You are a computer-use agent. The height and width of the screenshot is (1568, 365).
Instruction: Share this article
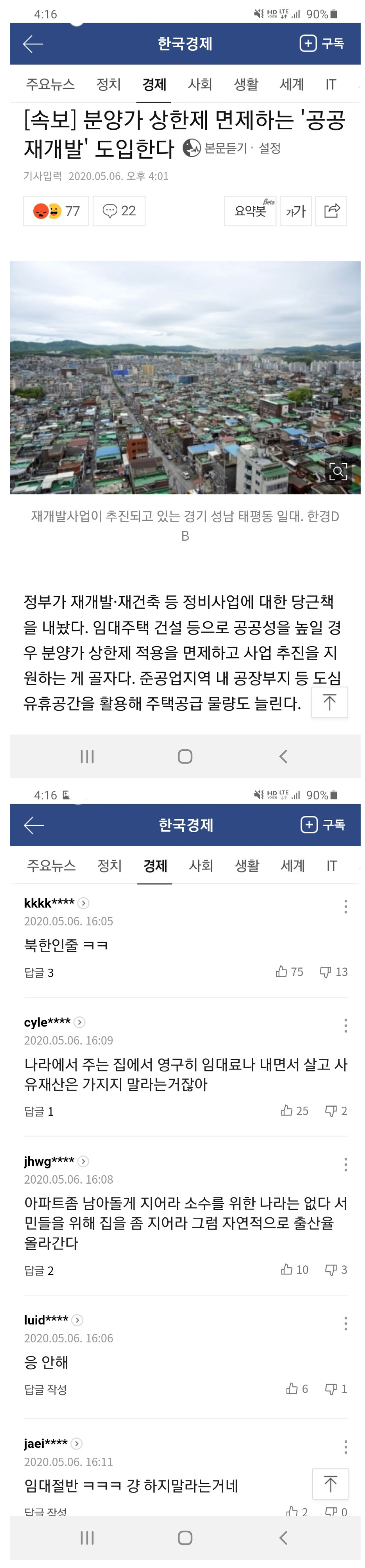331,211
